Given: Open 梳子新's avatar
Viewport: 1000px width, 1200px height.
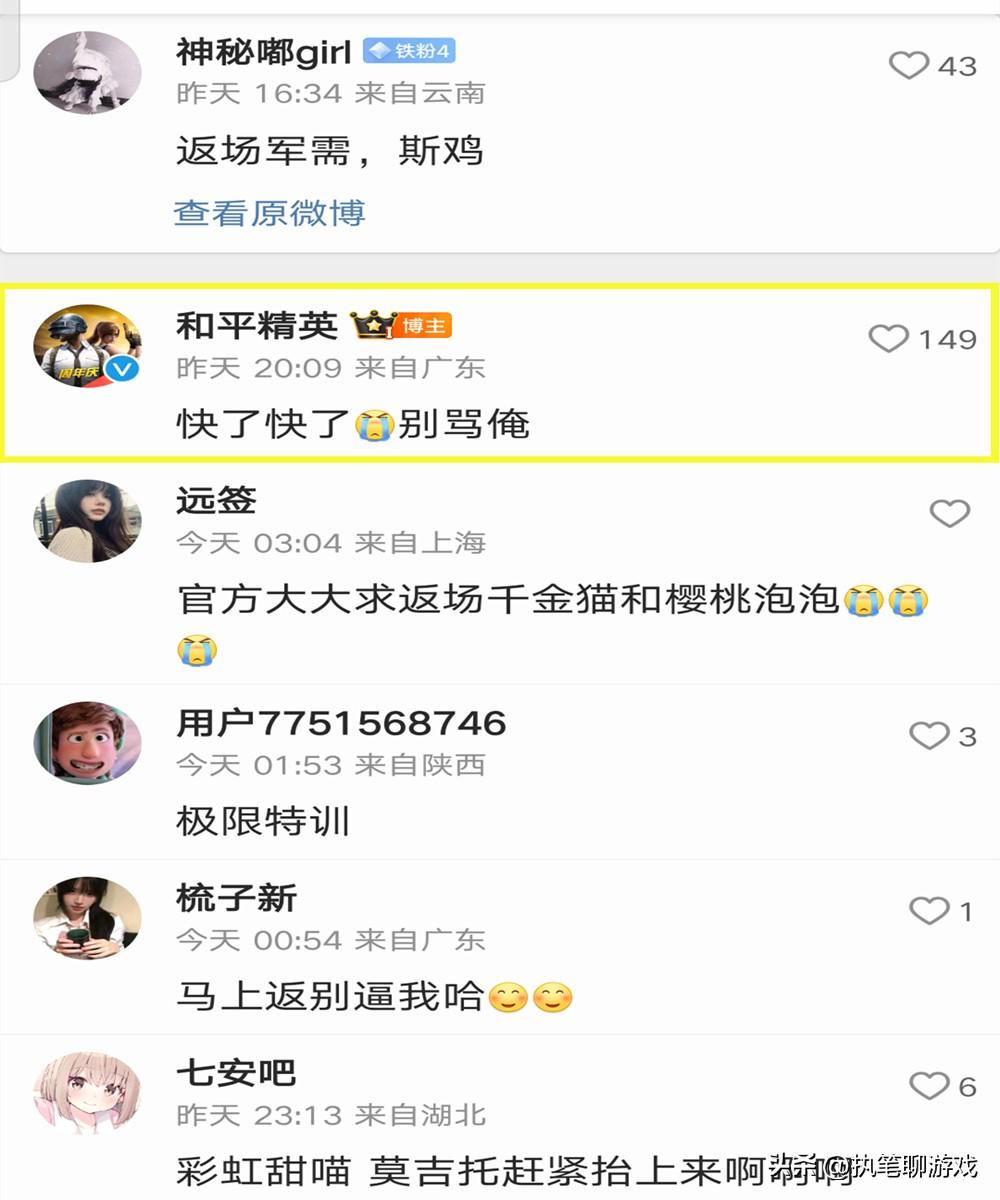Looking at the screenshot, I should (x=87, y=918).
